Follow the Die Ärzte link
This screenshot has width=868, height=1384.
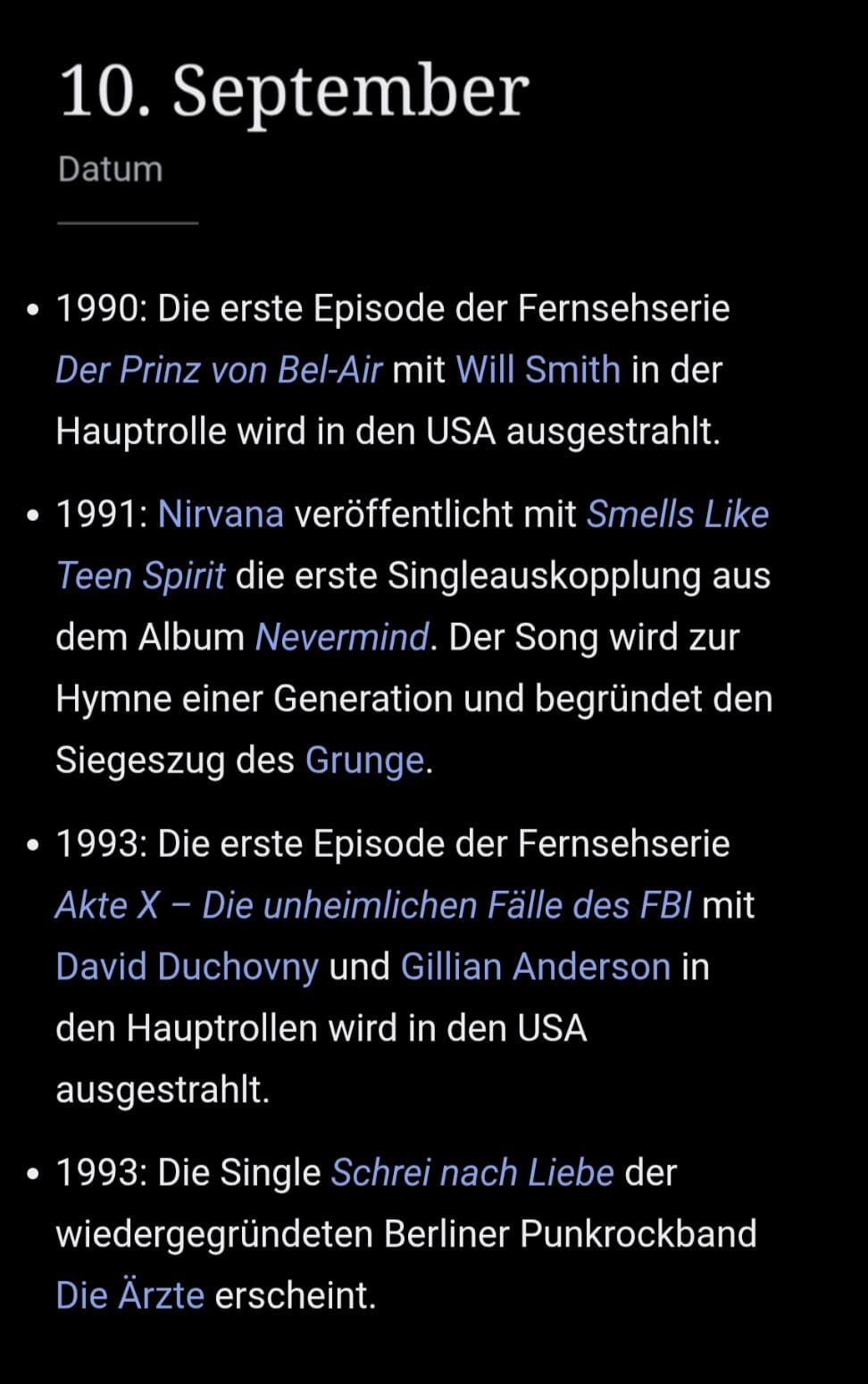130,1296
